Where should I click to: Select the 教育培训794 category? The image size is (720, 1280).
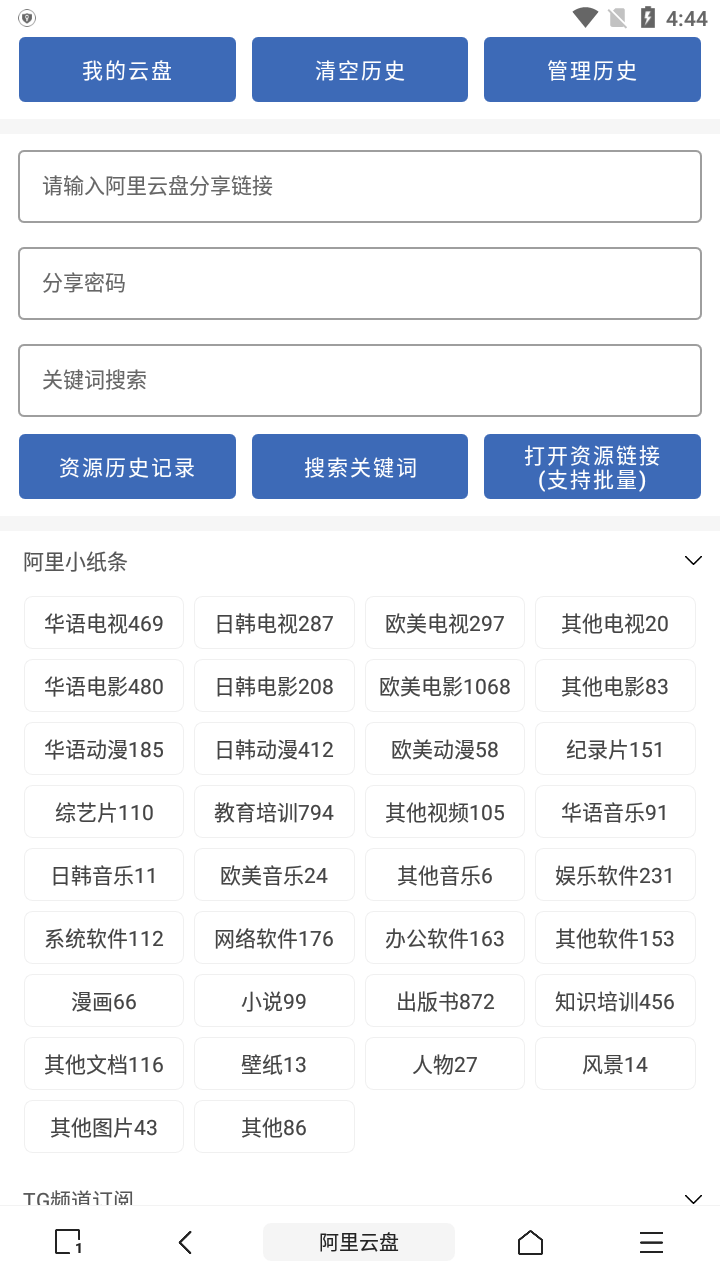click(274, 811)
